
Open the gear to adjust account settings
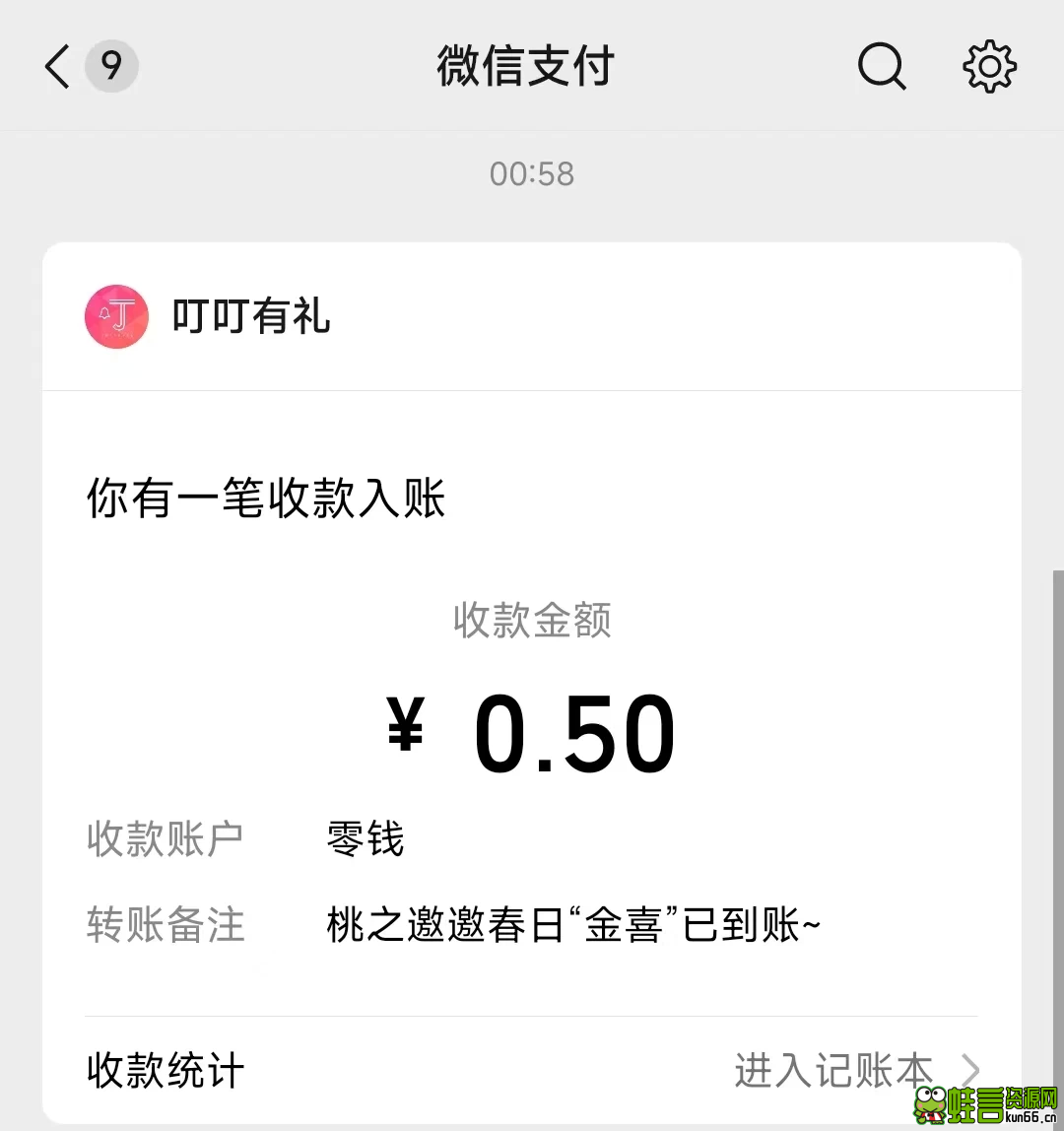point(989,66)
